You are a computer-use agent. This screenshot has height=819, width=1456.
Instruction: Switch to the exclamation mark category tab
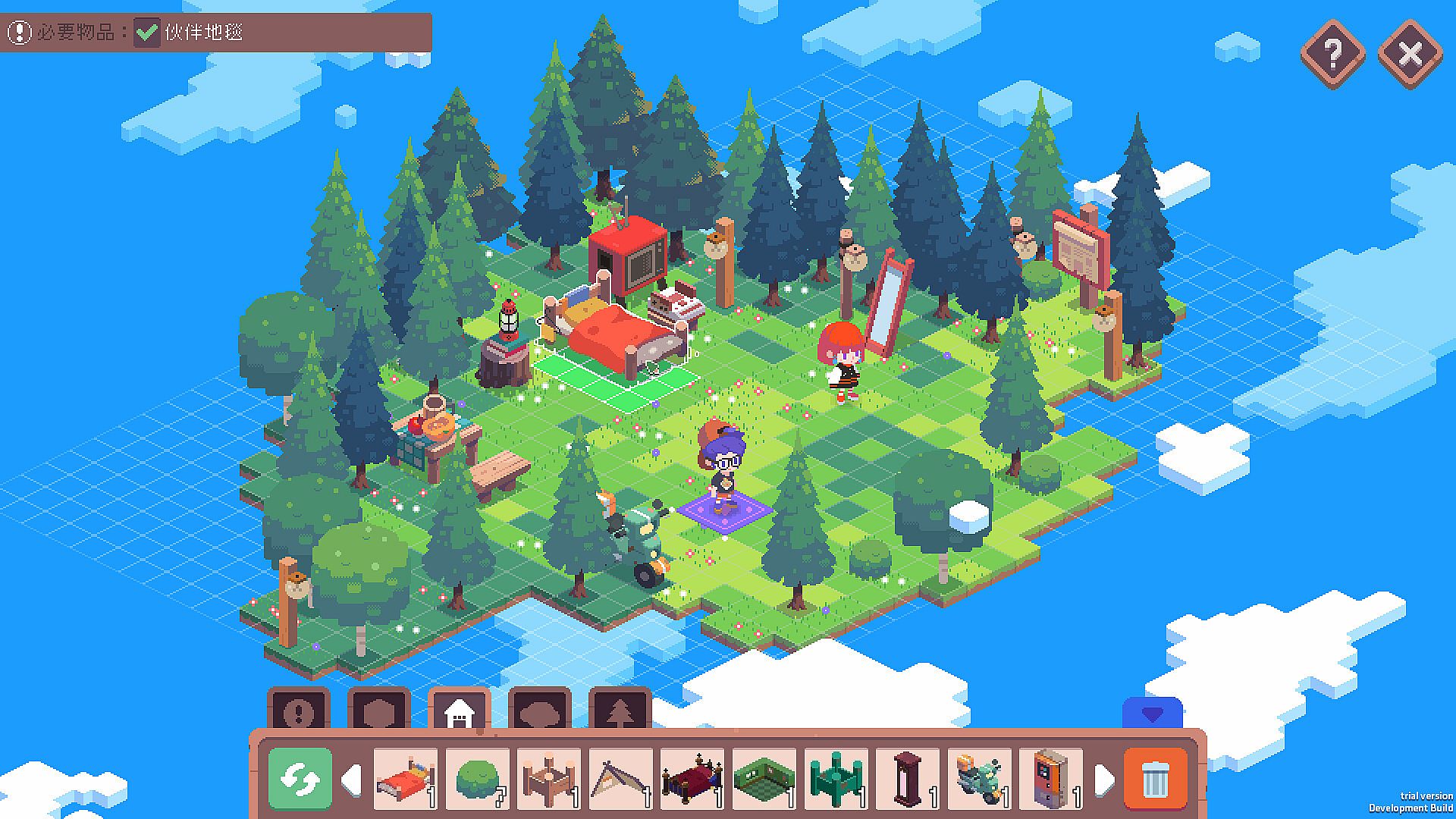[299, 711]
